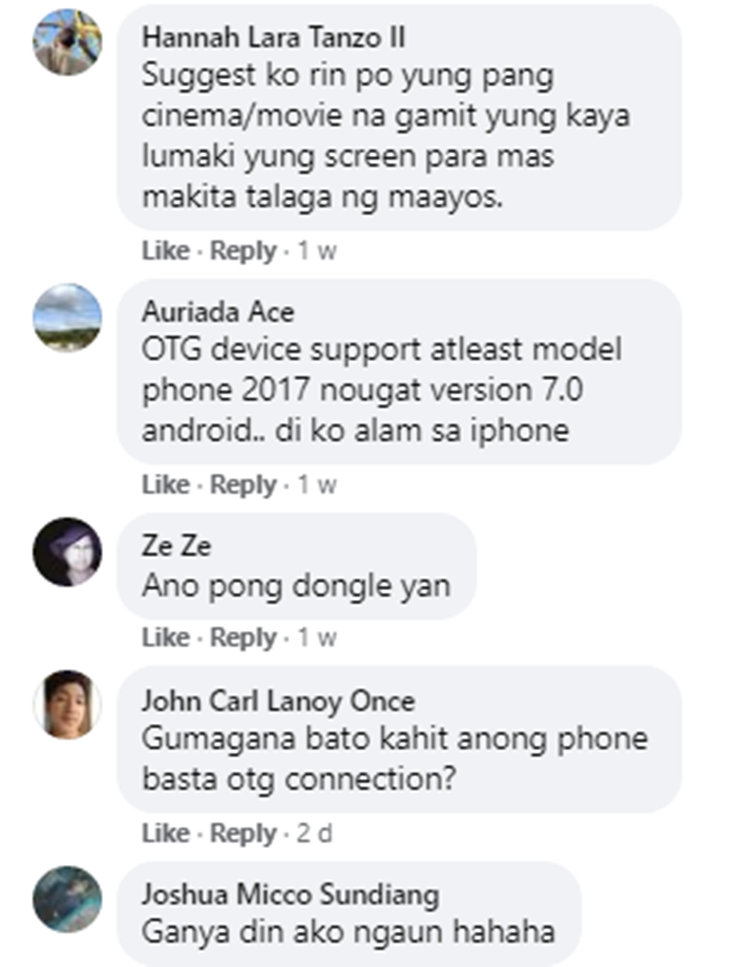This screenshot has height=967, width=750.
Task: Like John Carl Lanoy Once's comment
Action: point(166,833)
